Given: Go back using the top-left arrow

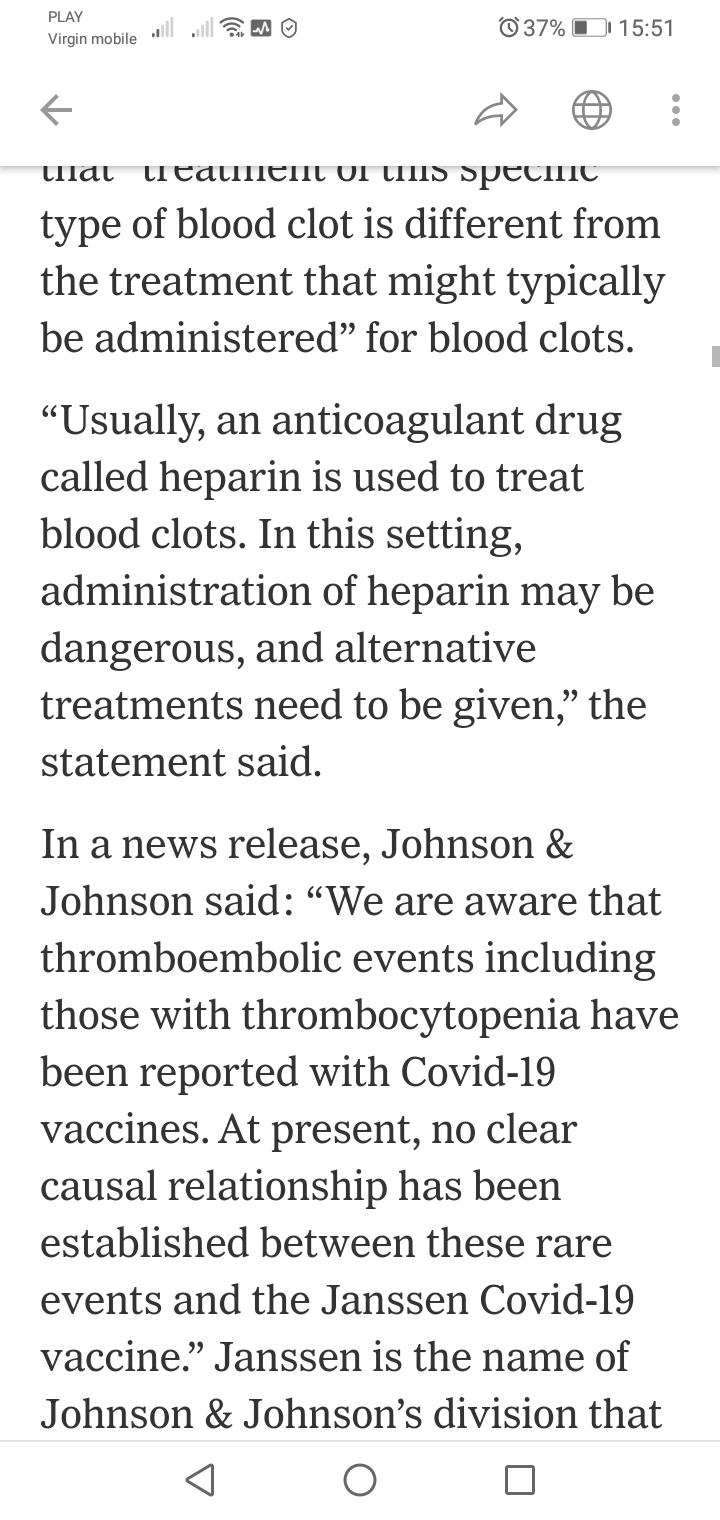Looking at the screenshot, I should pyautogui.click(x=57, y=111).
